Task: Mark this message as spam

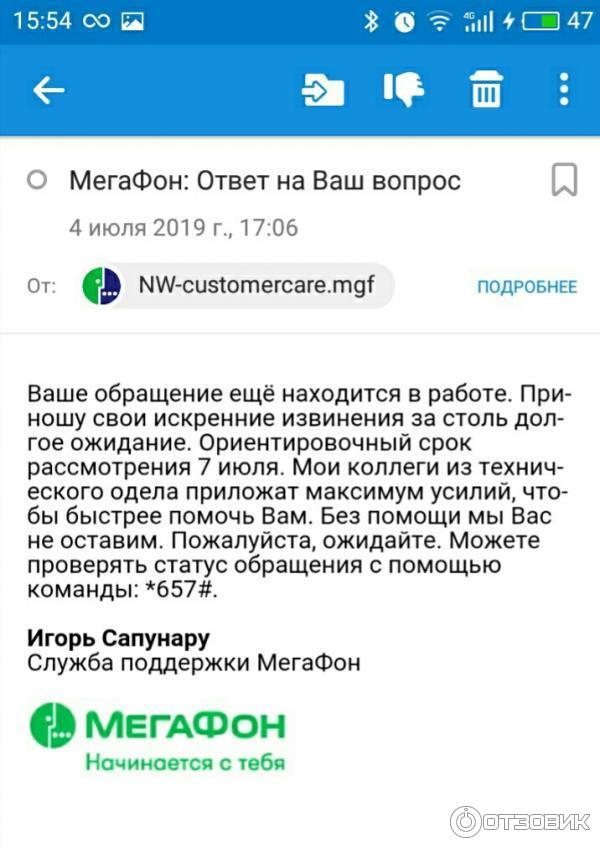Action: point(403,91)
